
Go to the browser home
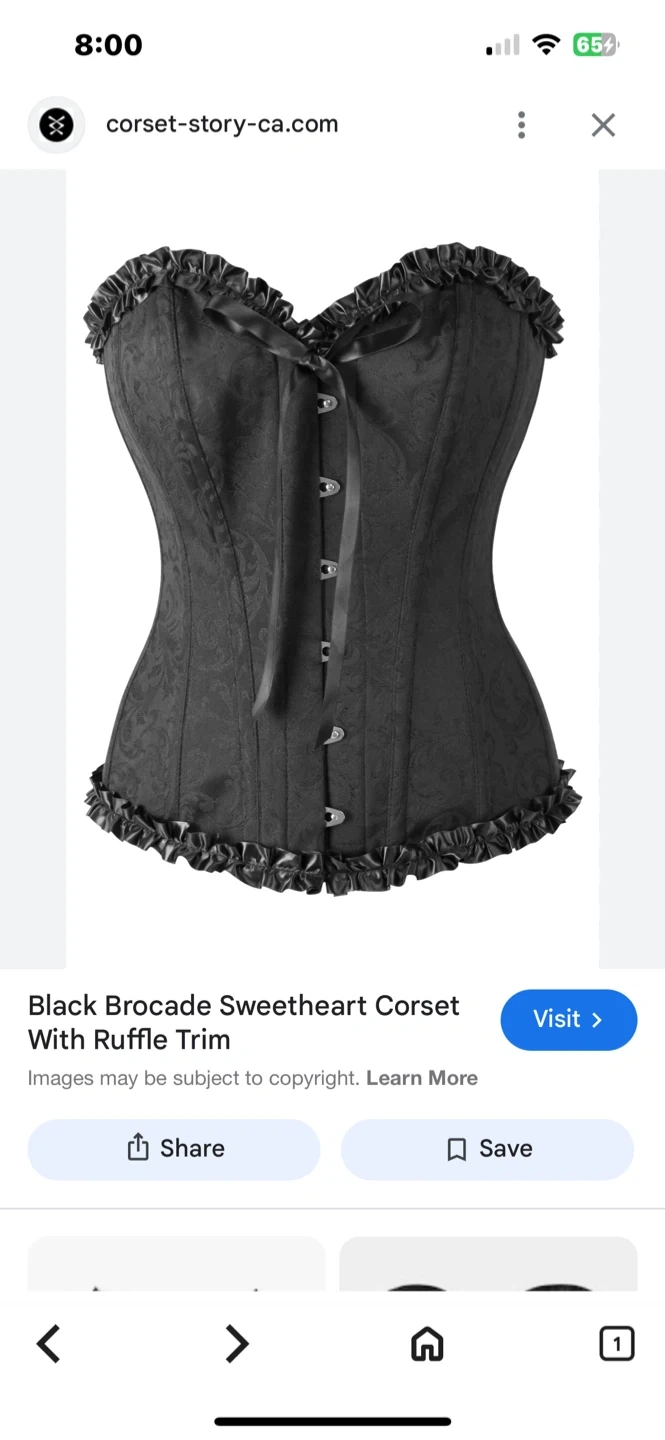tap(427, 1344)
